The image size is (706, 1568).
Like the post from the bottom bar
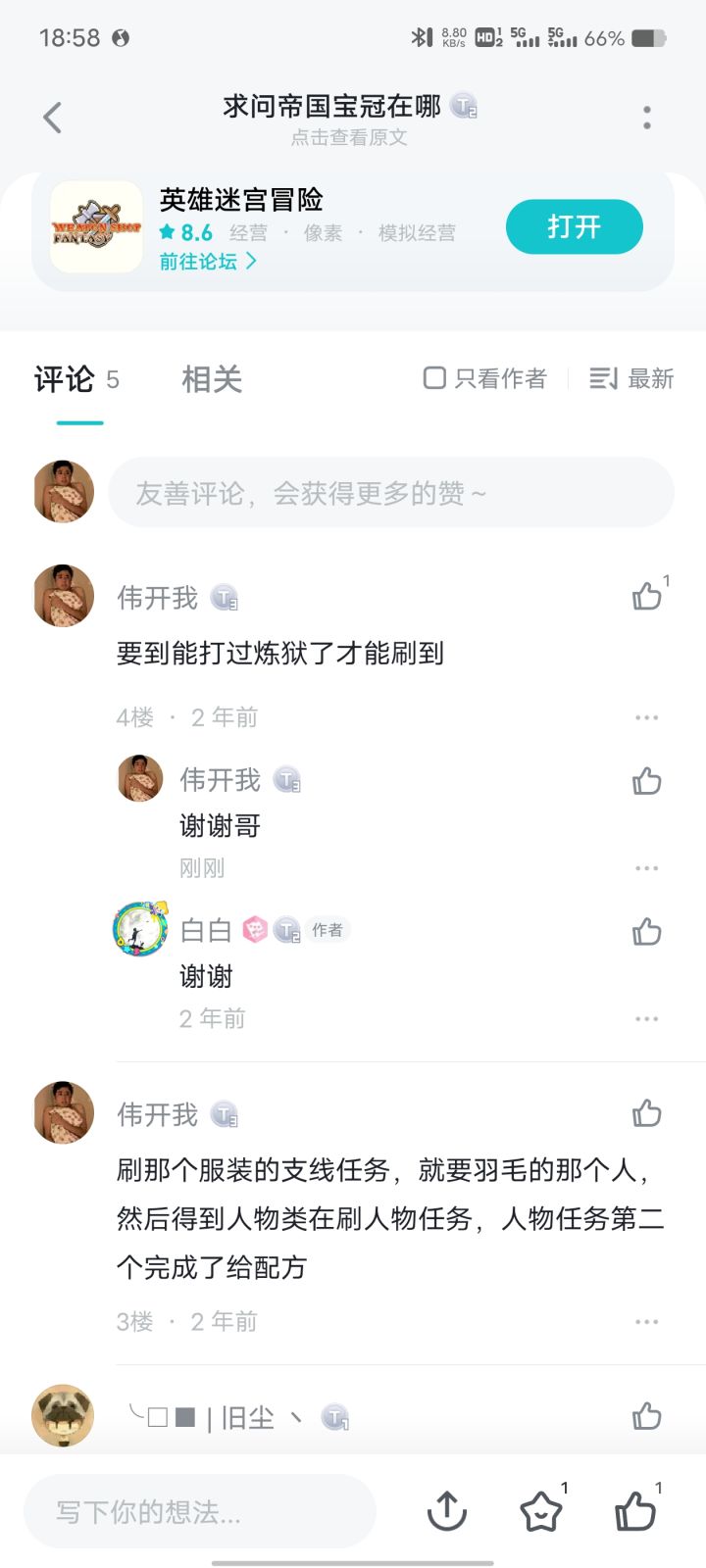[637, 1510]
